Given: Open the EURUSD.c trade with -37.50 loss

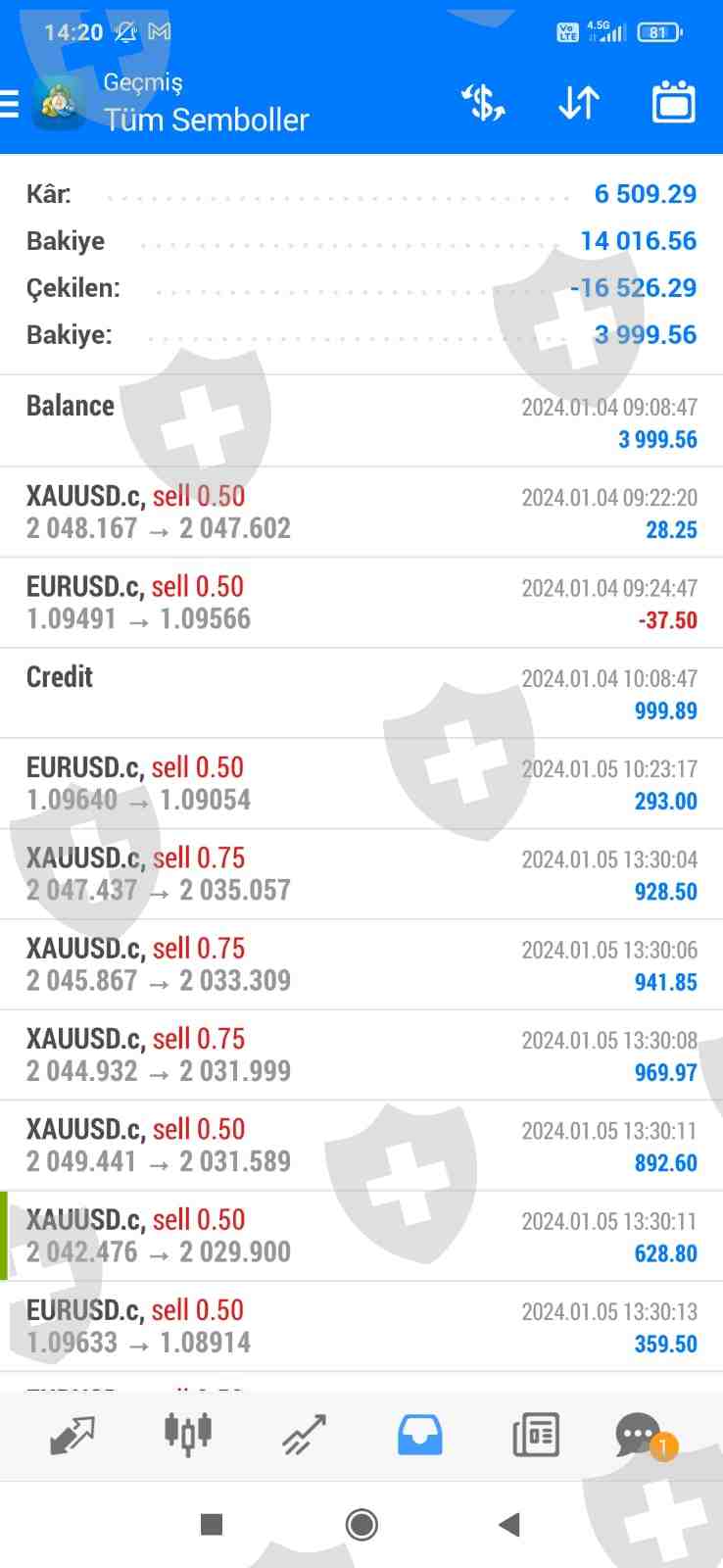Looking at the screenshot, I should coord(361,603).
